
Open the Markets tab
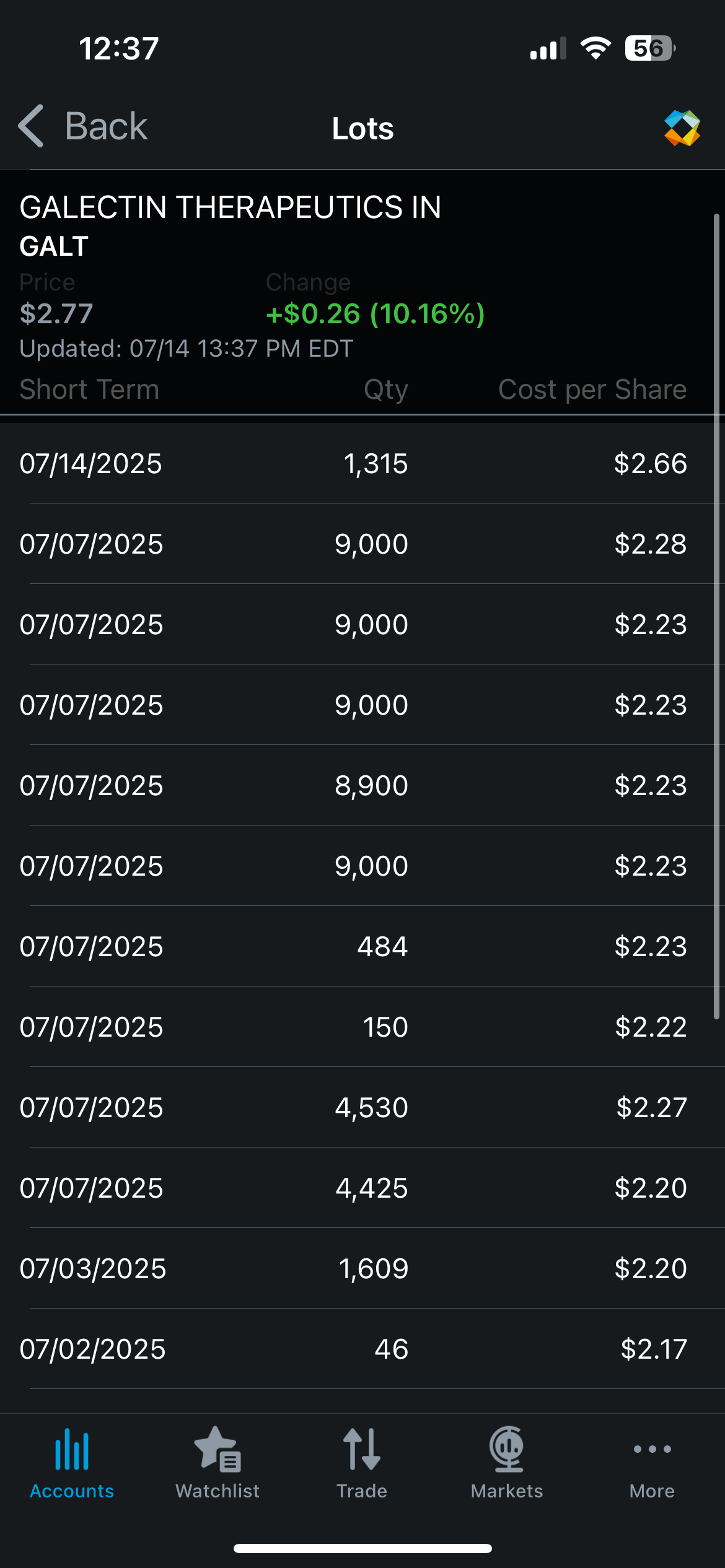[x=507, y=1463]
